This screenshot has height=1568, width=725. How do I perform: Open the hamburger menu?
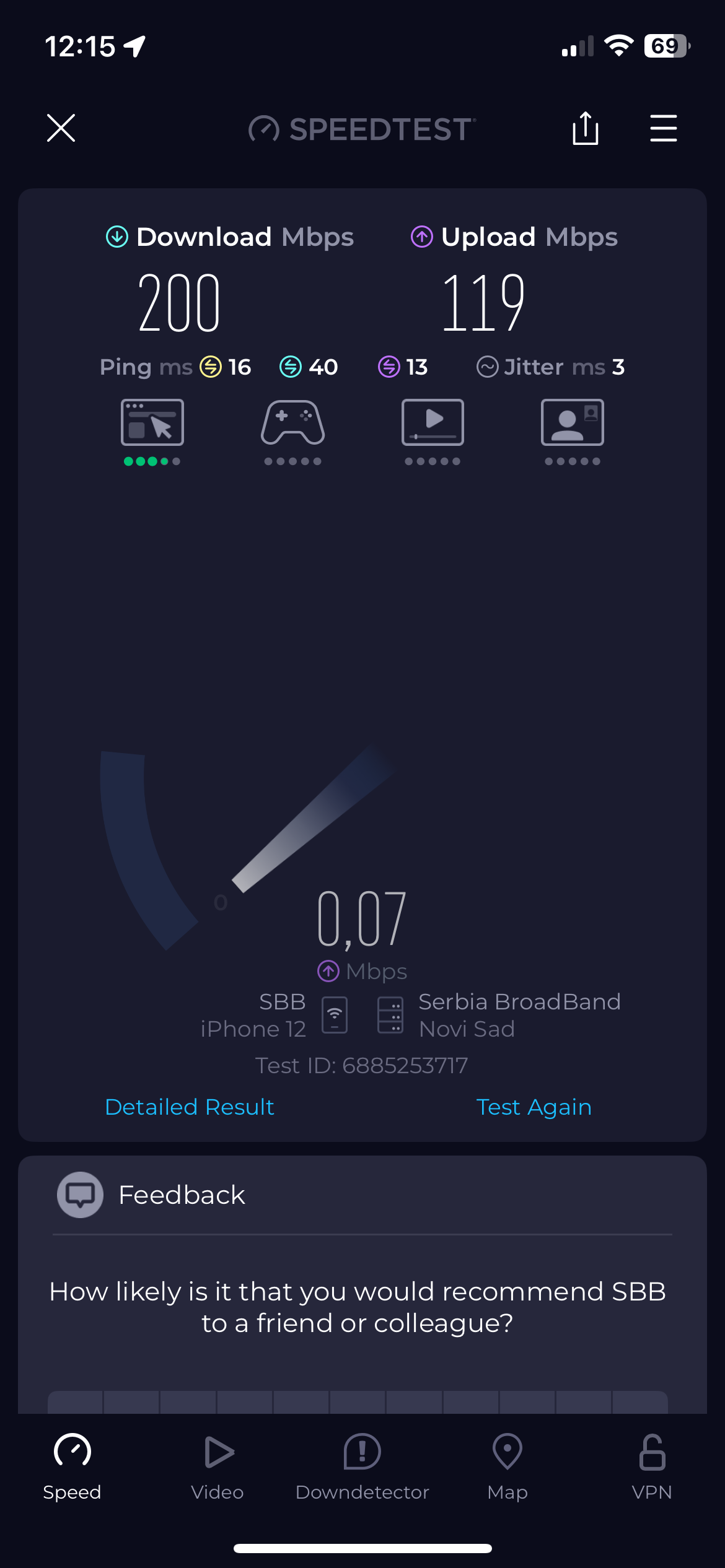click(x=663, y=128)
